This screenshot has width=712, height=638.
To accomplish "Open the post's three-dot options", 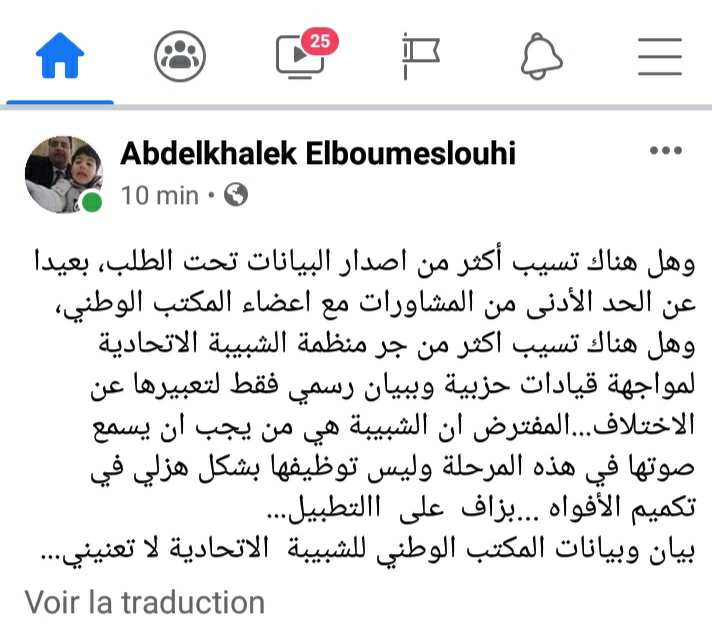I will [665, 151].
